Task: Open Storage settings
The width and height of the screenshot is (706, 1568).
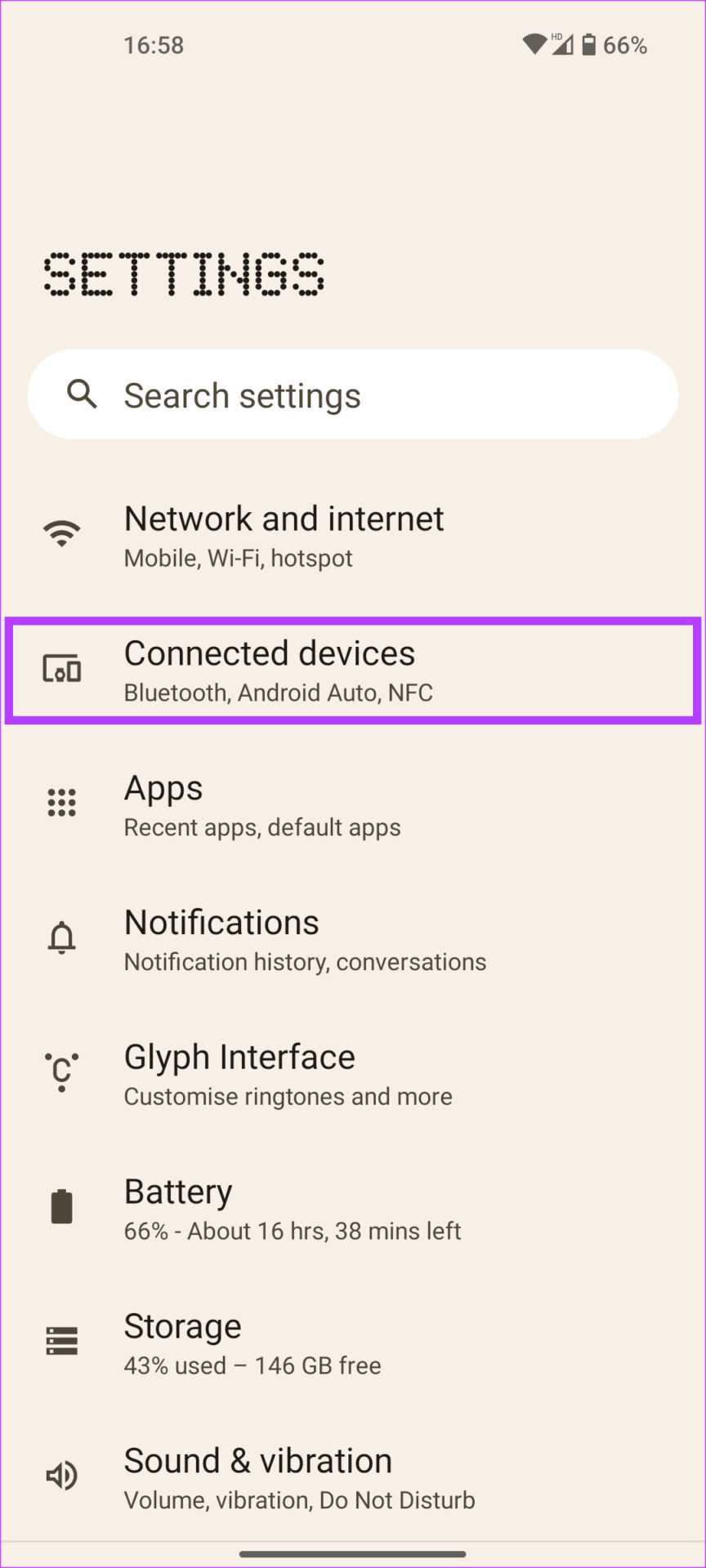Action: click(252, 1344)
